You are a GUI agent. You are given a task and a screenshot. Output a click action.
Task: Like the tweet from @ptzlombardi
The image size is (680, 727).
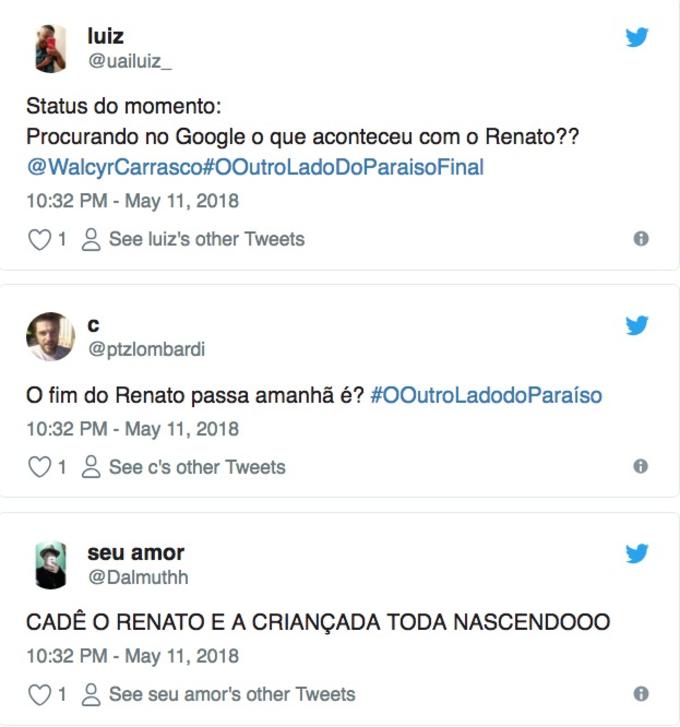click(39, 467)
